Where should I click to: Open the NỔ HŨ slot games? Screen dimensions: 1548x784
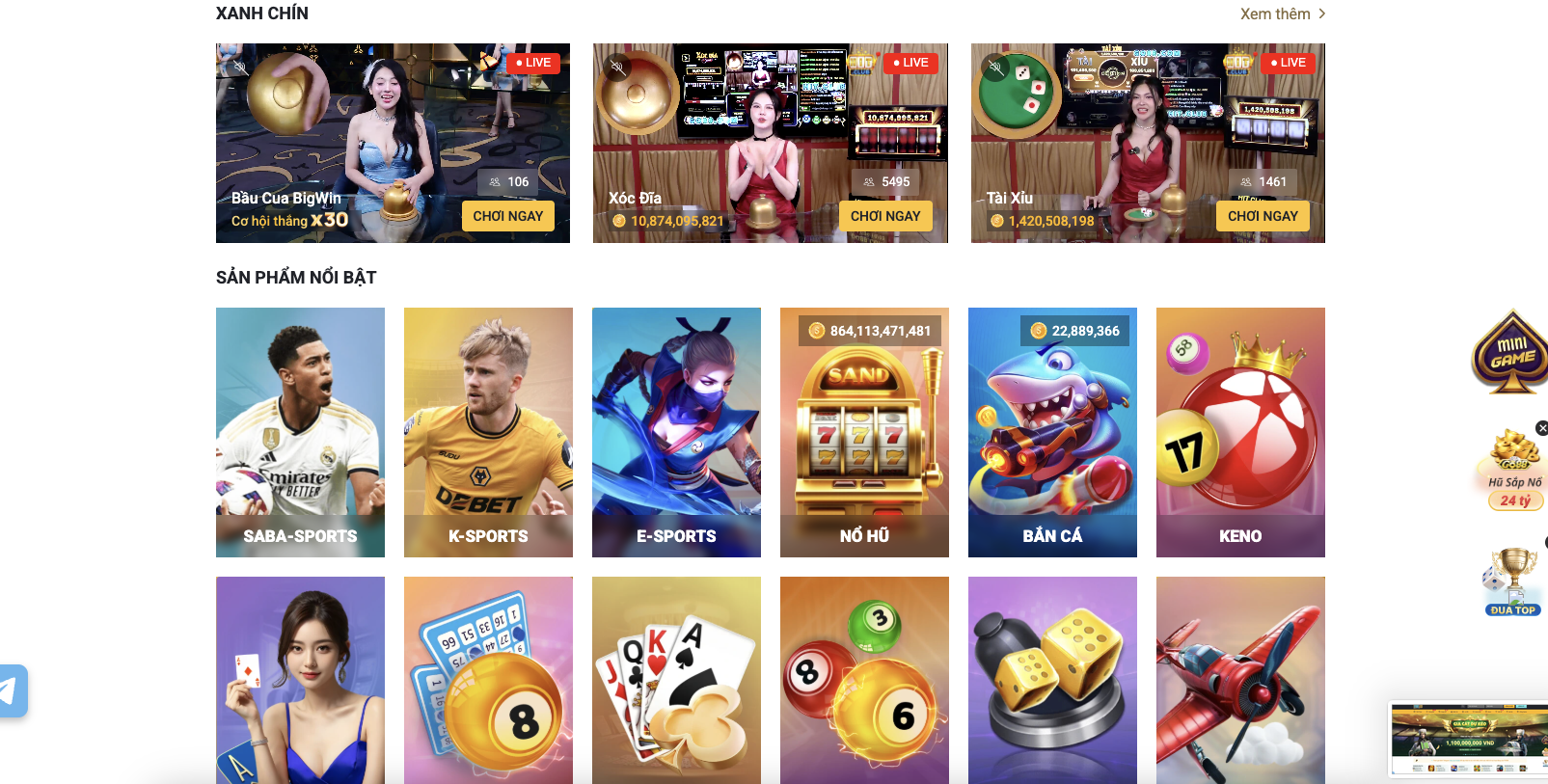pyautogui.click(x=864, y=432)
